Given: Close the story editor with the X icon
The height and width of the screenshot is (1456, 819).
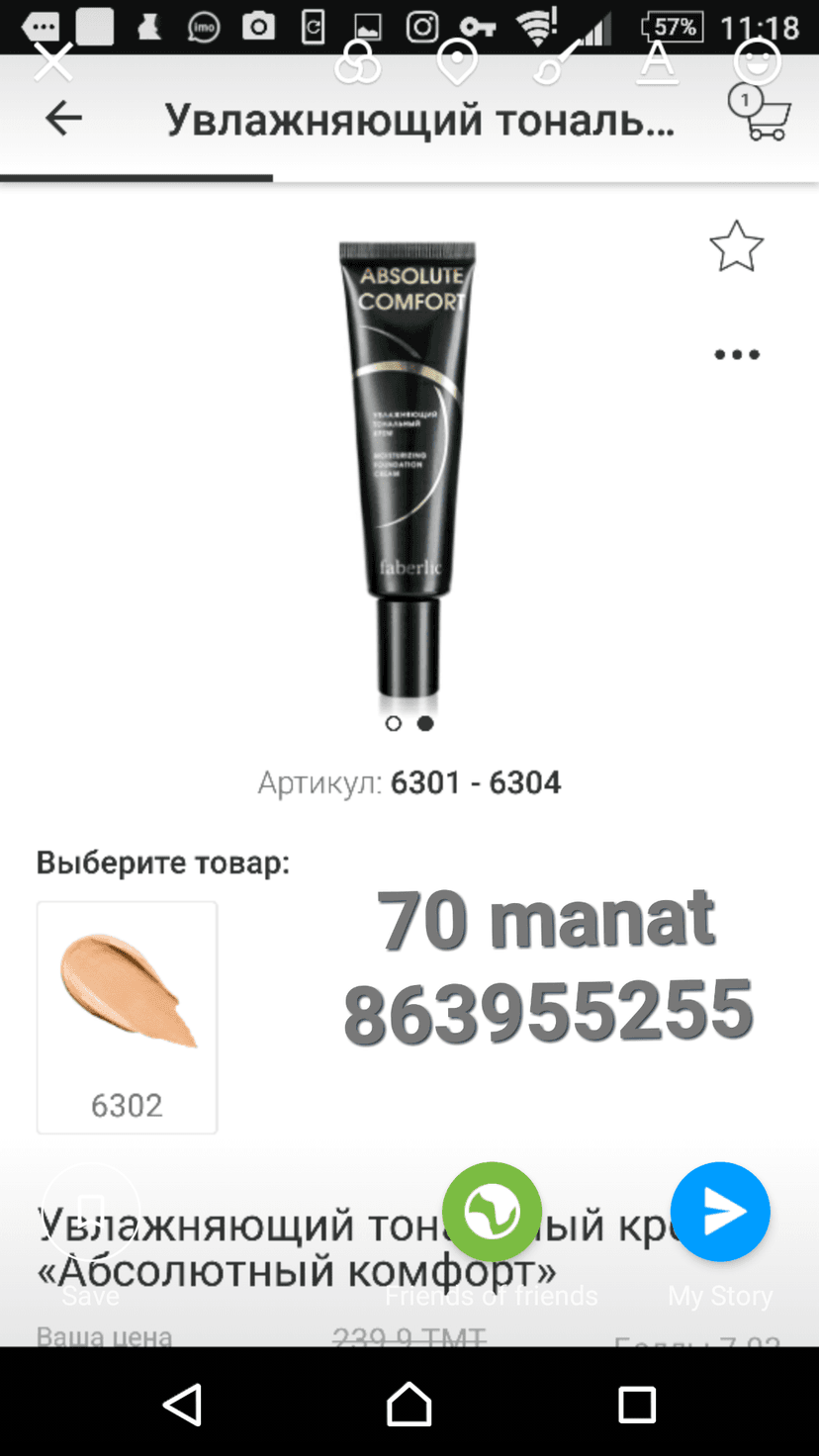Looking at the screenshot, I should point(52,61).
